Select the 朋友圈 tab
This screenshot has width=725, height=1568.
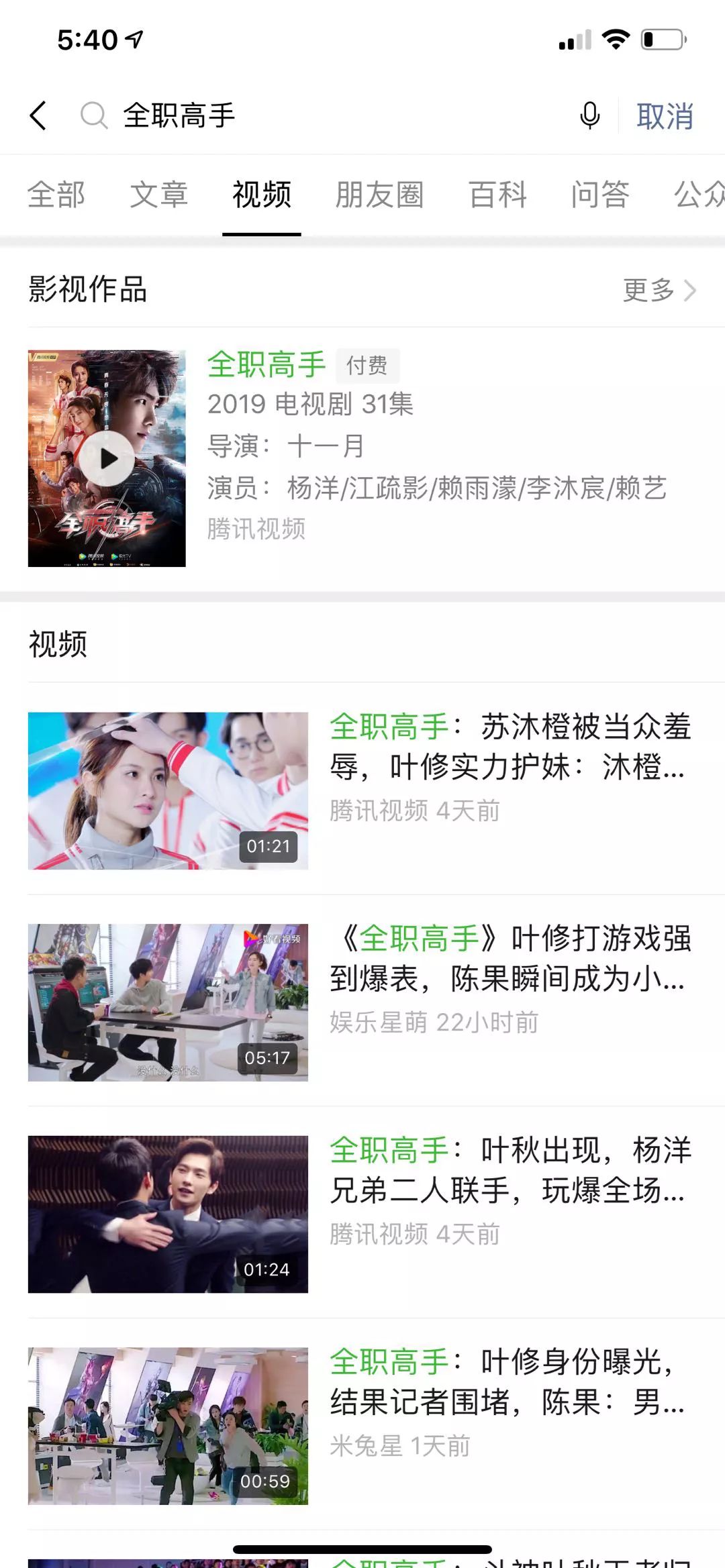click(379, 195)
